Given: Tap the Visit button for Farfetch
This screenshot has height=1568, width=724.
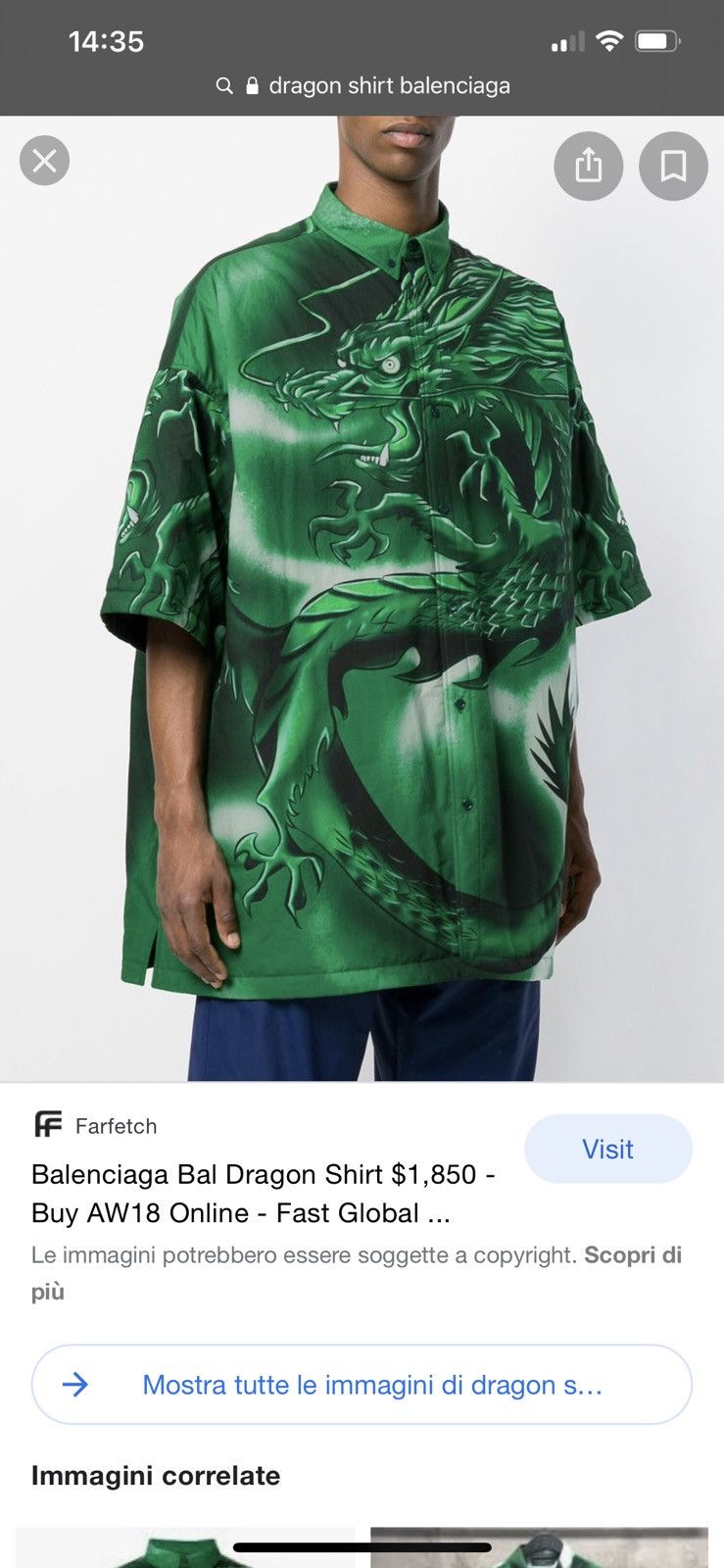Looking at the screenshot, I should tap(607, 1149).
